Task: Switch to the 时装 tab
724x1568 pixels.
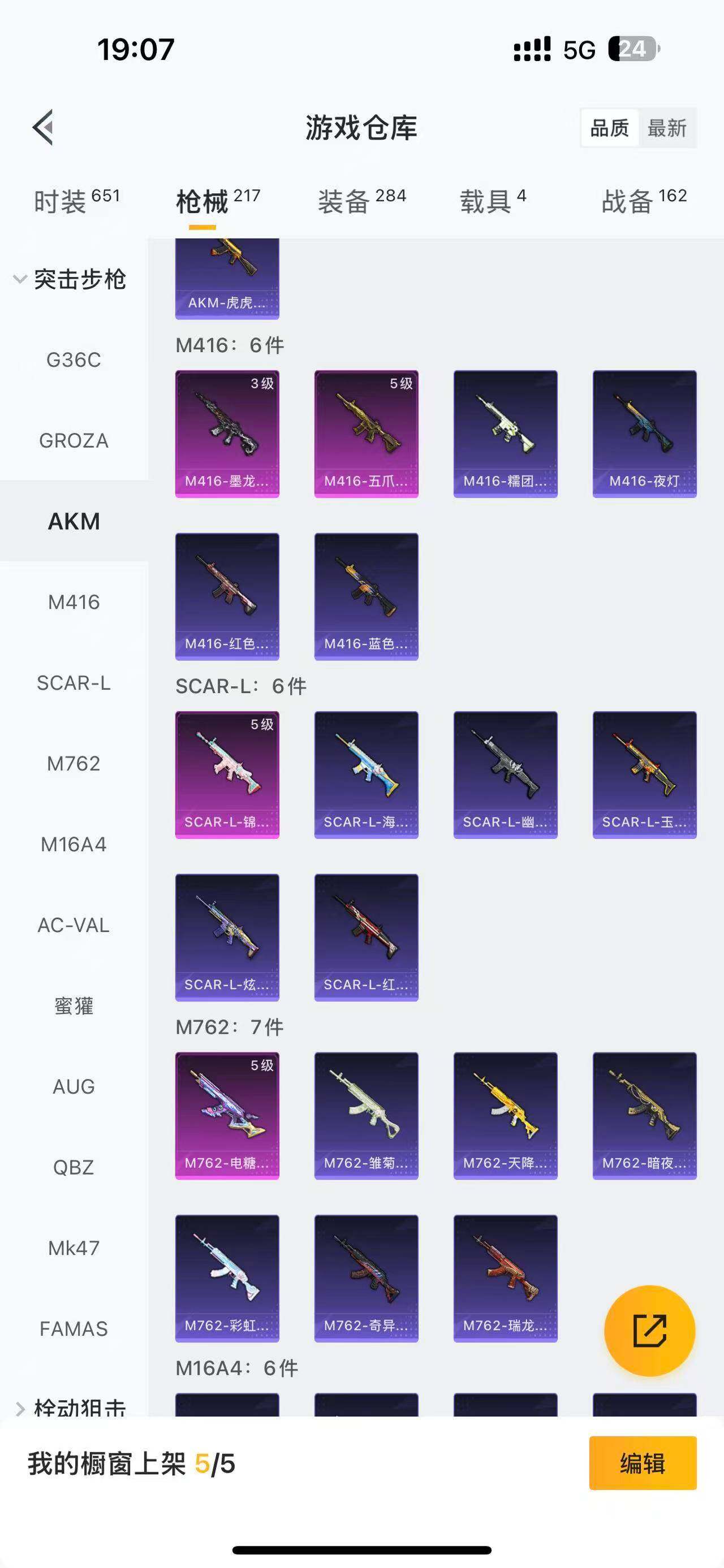Action: [x=76, y=201]
